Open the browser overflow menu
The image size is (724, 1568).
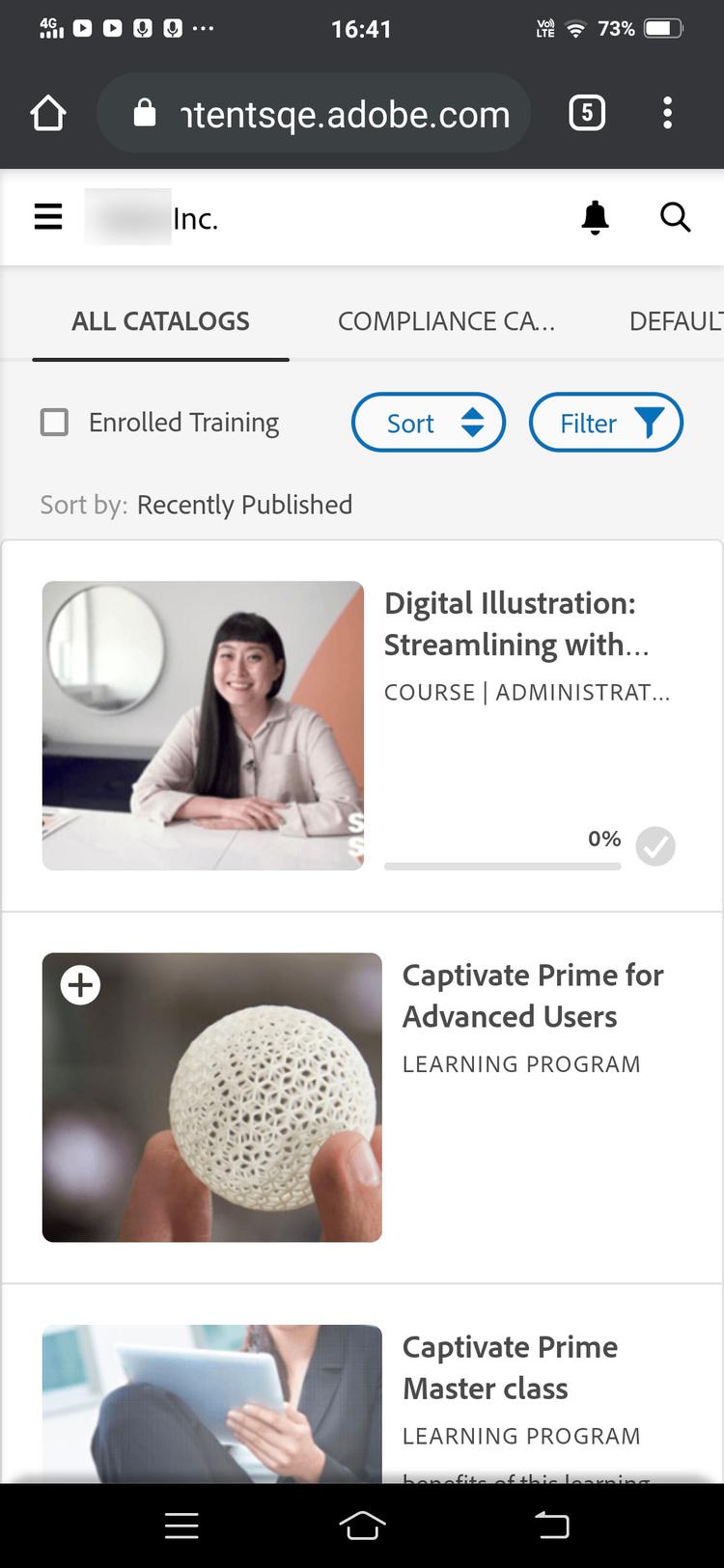[x=667, y=114]
